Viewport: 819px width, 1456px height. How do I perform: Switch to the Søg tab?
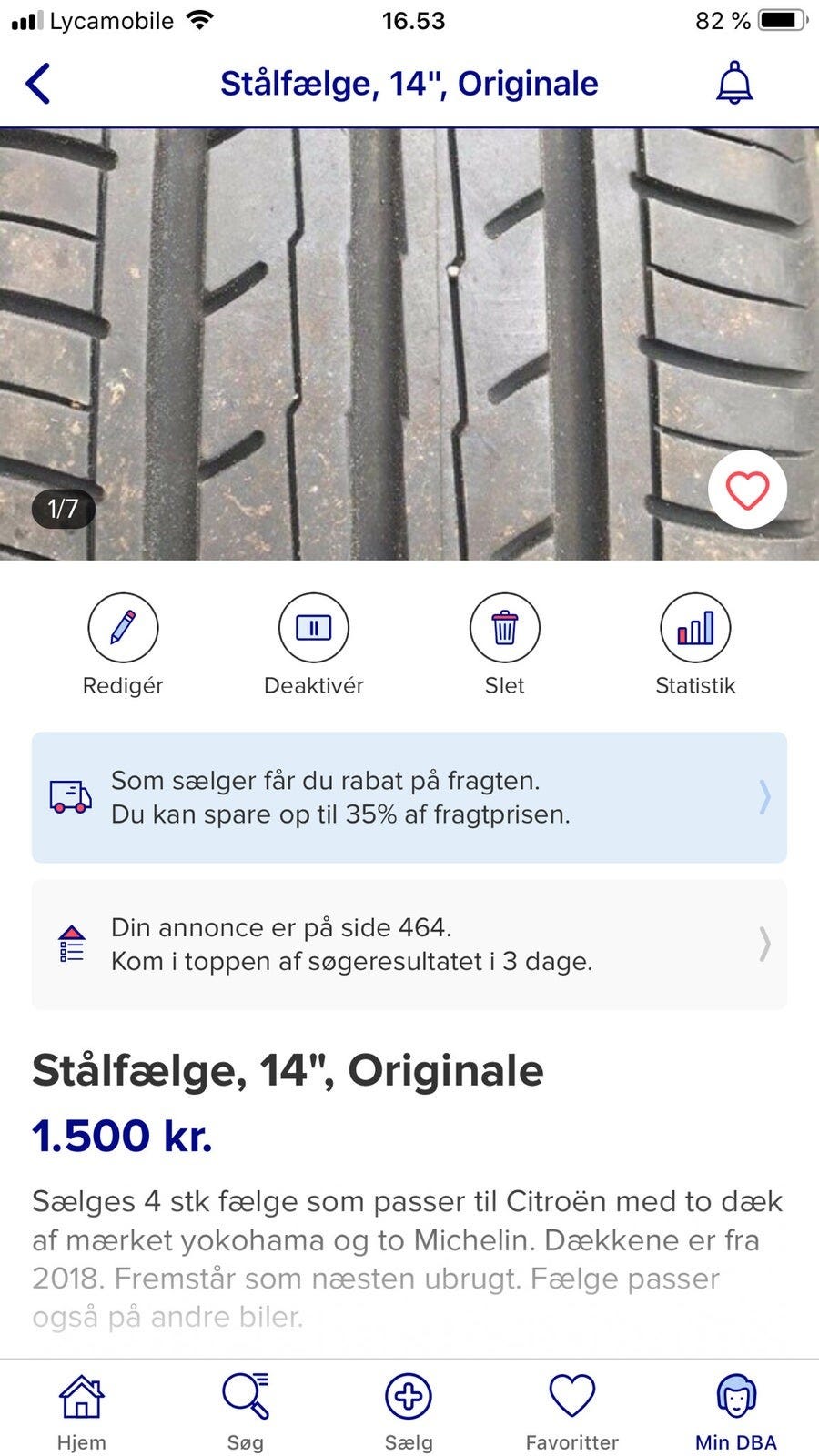click(246, 1410)
